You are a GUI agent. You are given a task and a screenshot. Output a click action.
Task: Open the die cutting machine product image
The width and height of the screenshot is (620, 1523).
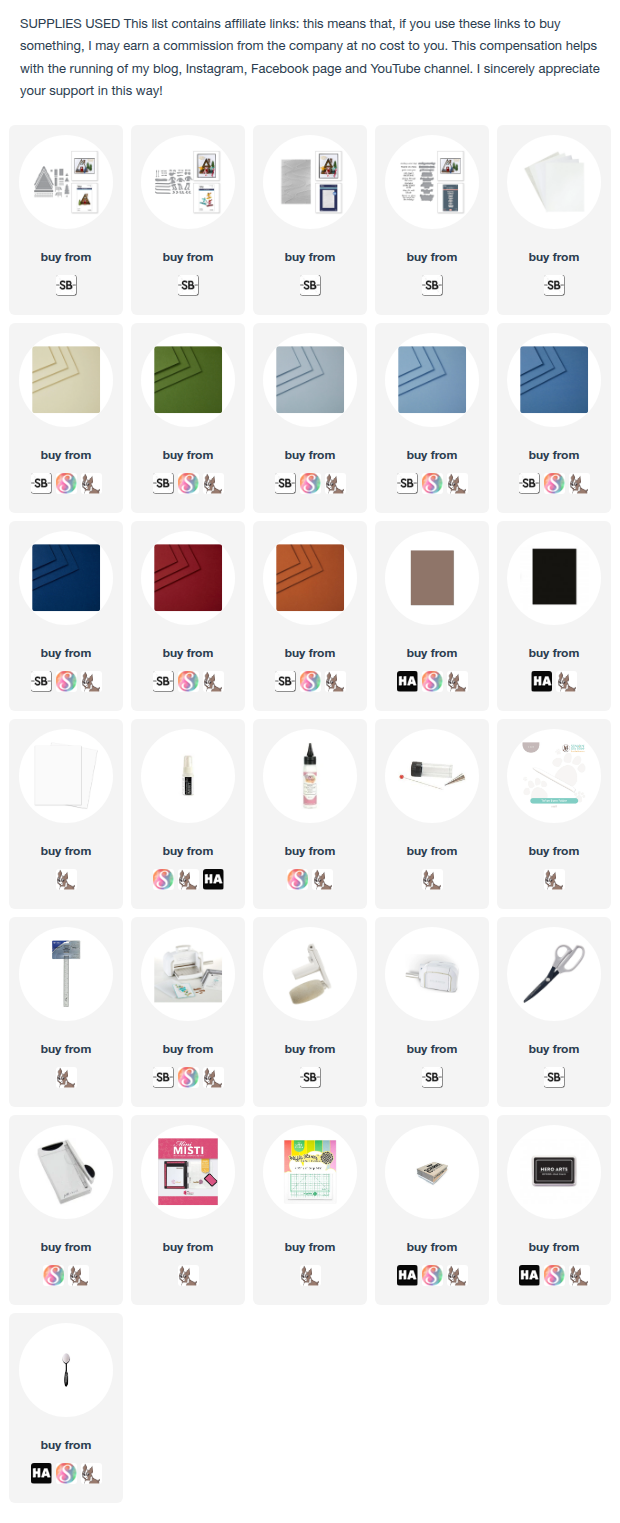187,974
